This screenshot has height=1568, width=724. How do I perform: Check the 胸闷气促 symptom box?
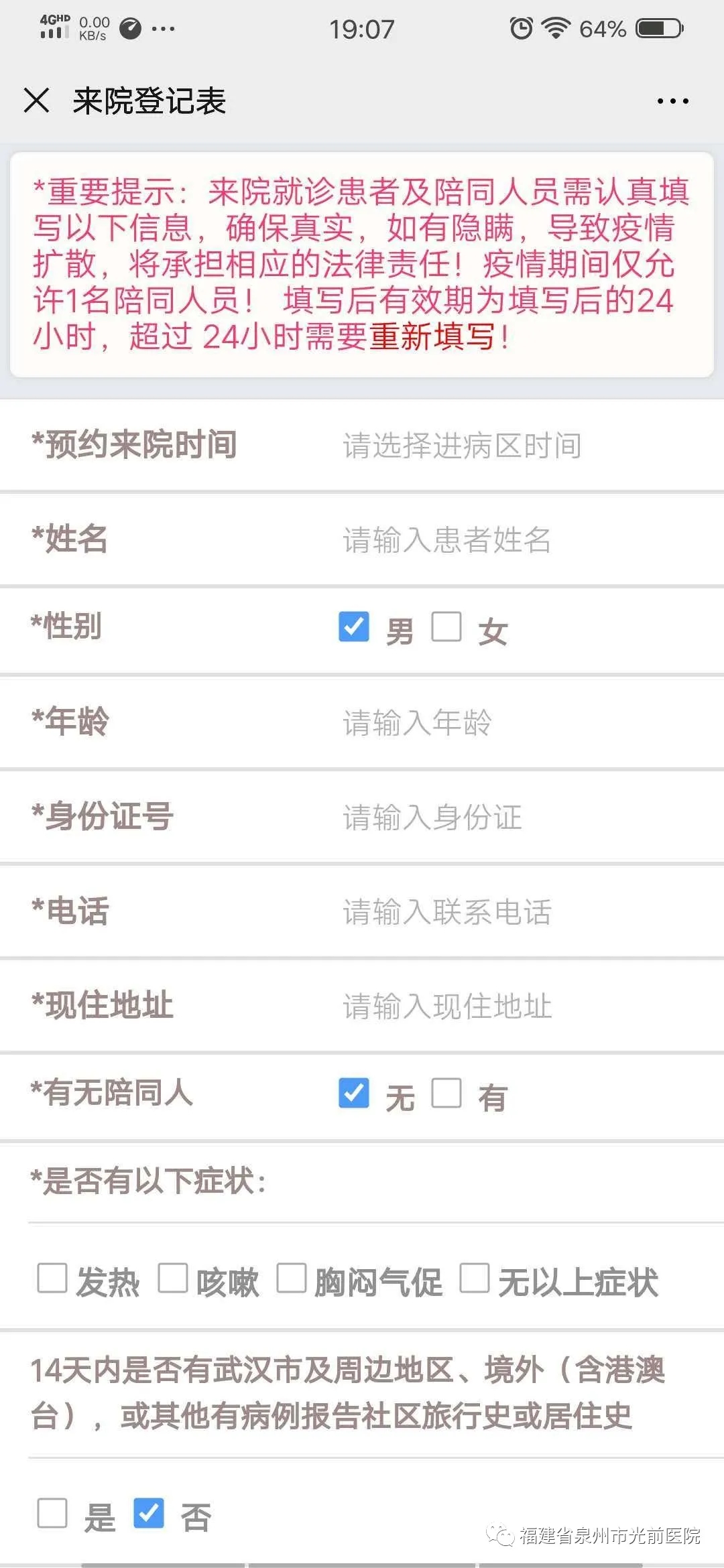pos(292,1278)
